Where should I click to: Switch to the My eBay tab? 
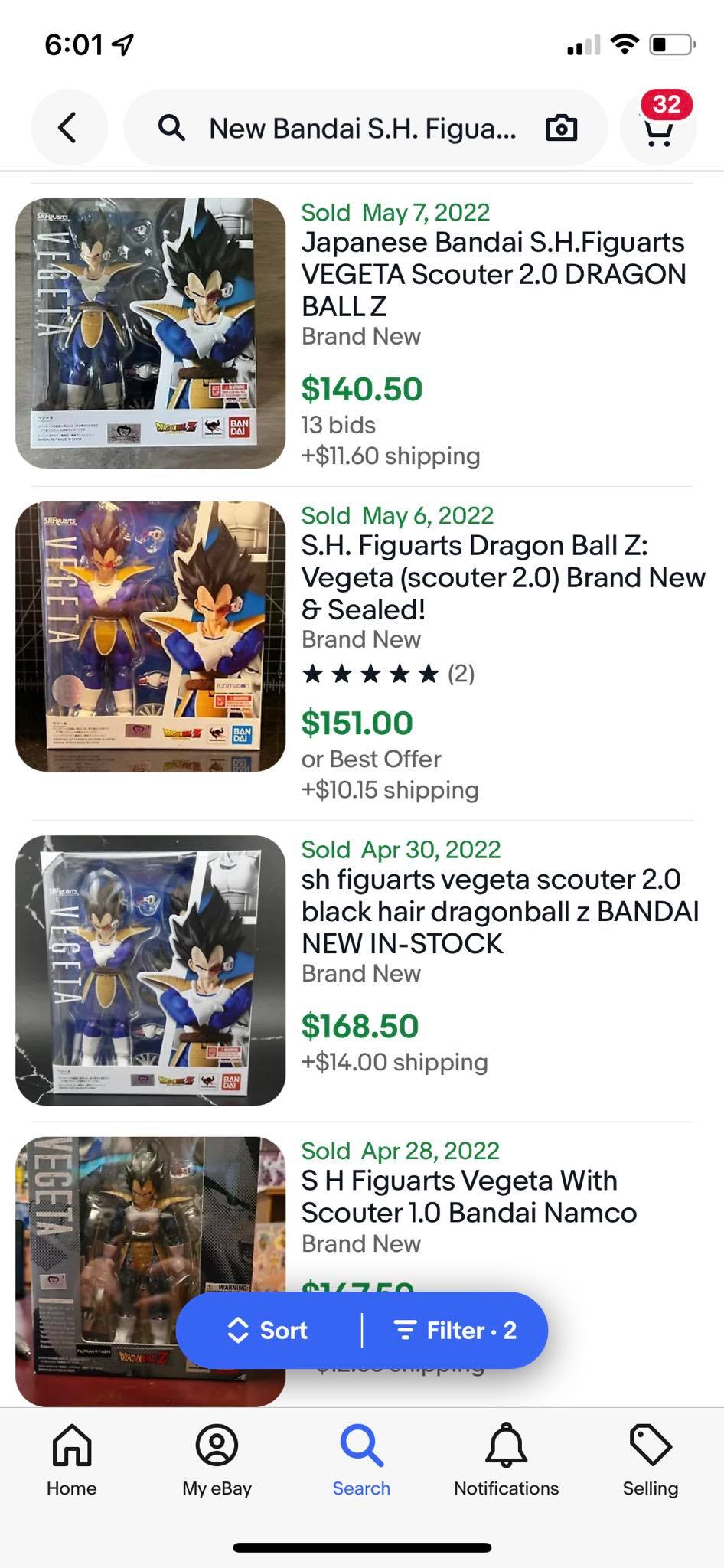pos(217,1461)
